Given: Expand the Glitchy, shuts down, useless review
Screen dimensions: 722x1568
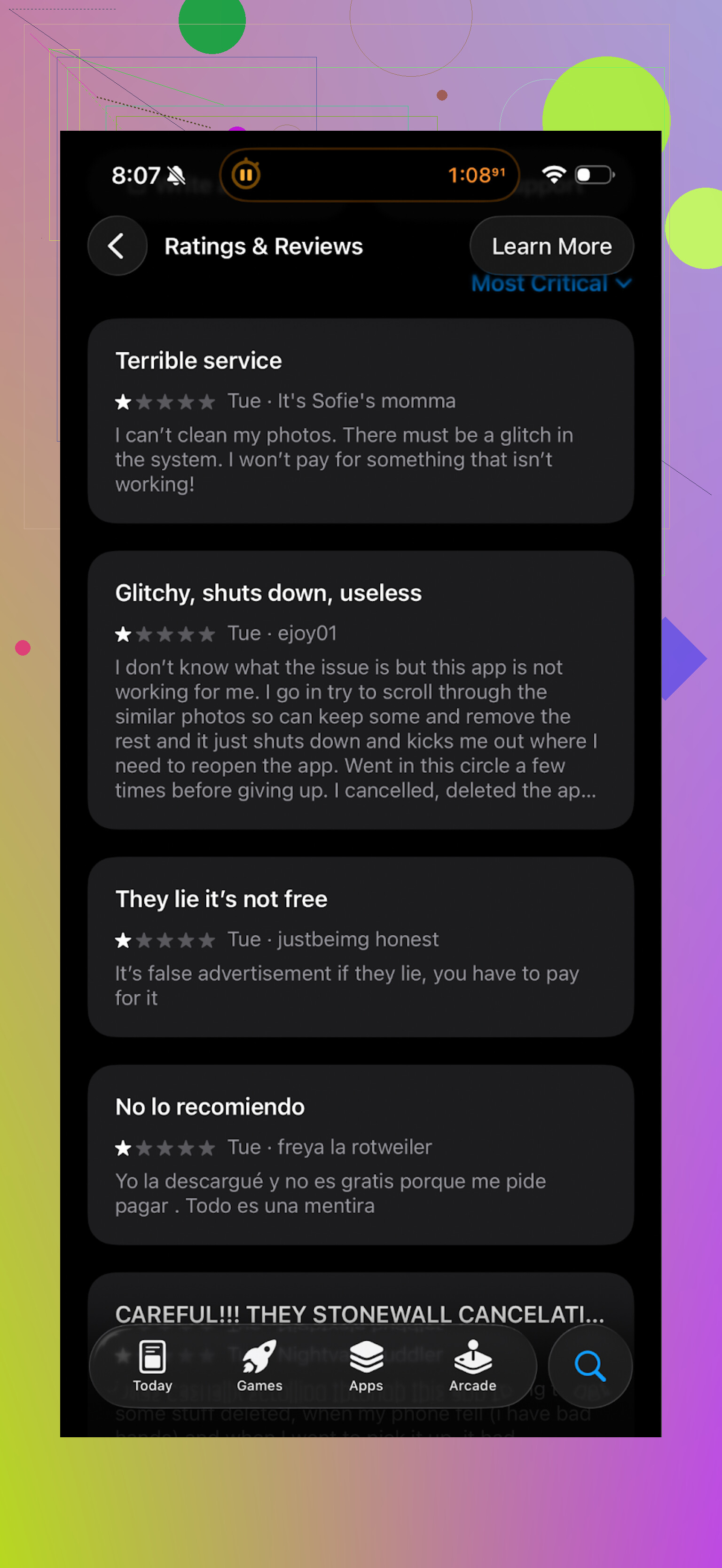Looking at the screenshot, I should click(360, 689).
